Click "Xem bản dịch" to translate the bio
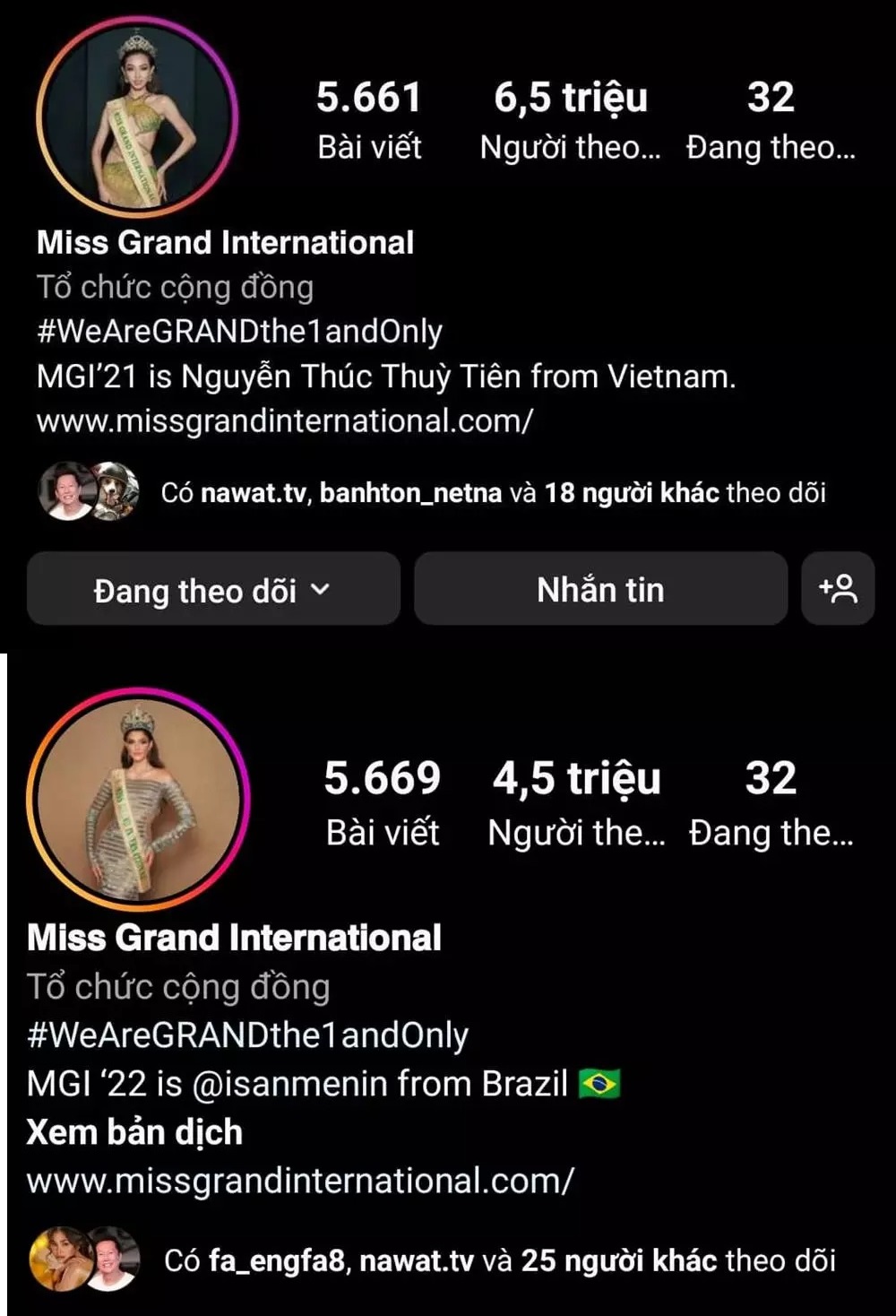 135,1131
